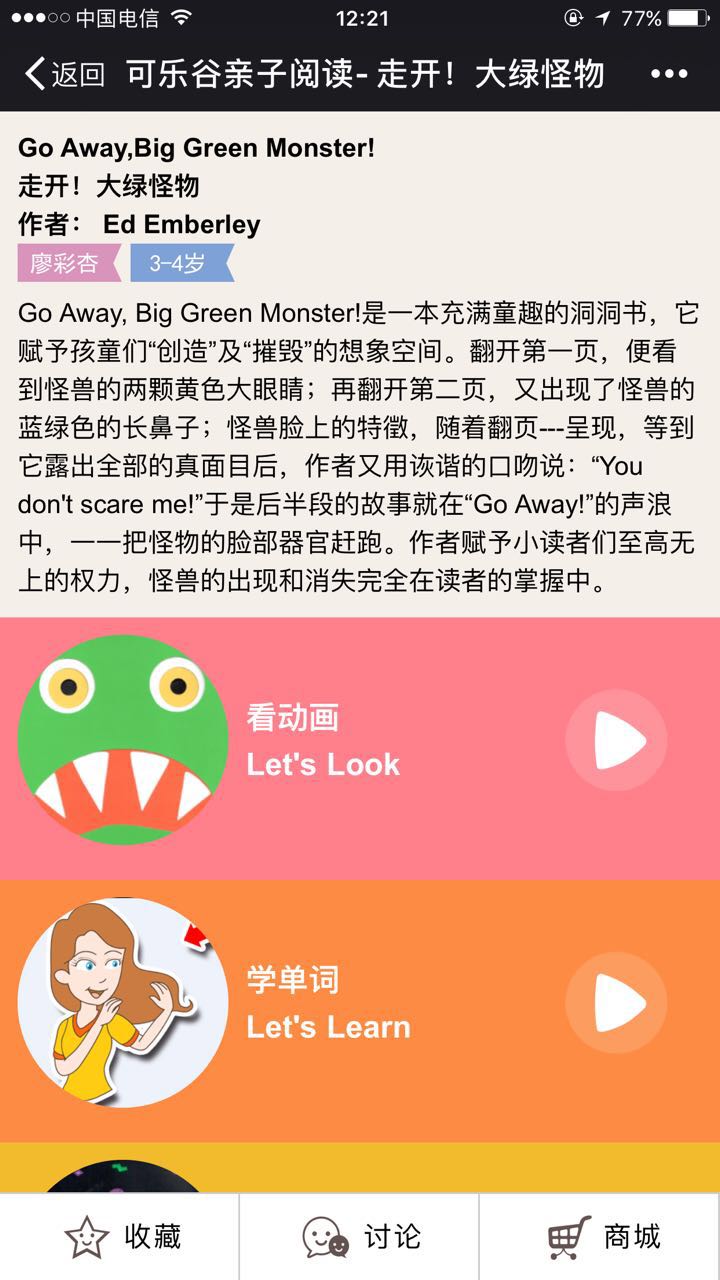Viewport: 720px width, 1280px height.
Task: Open the three-dot overflow menu
Action: (669, 74)
